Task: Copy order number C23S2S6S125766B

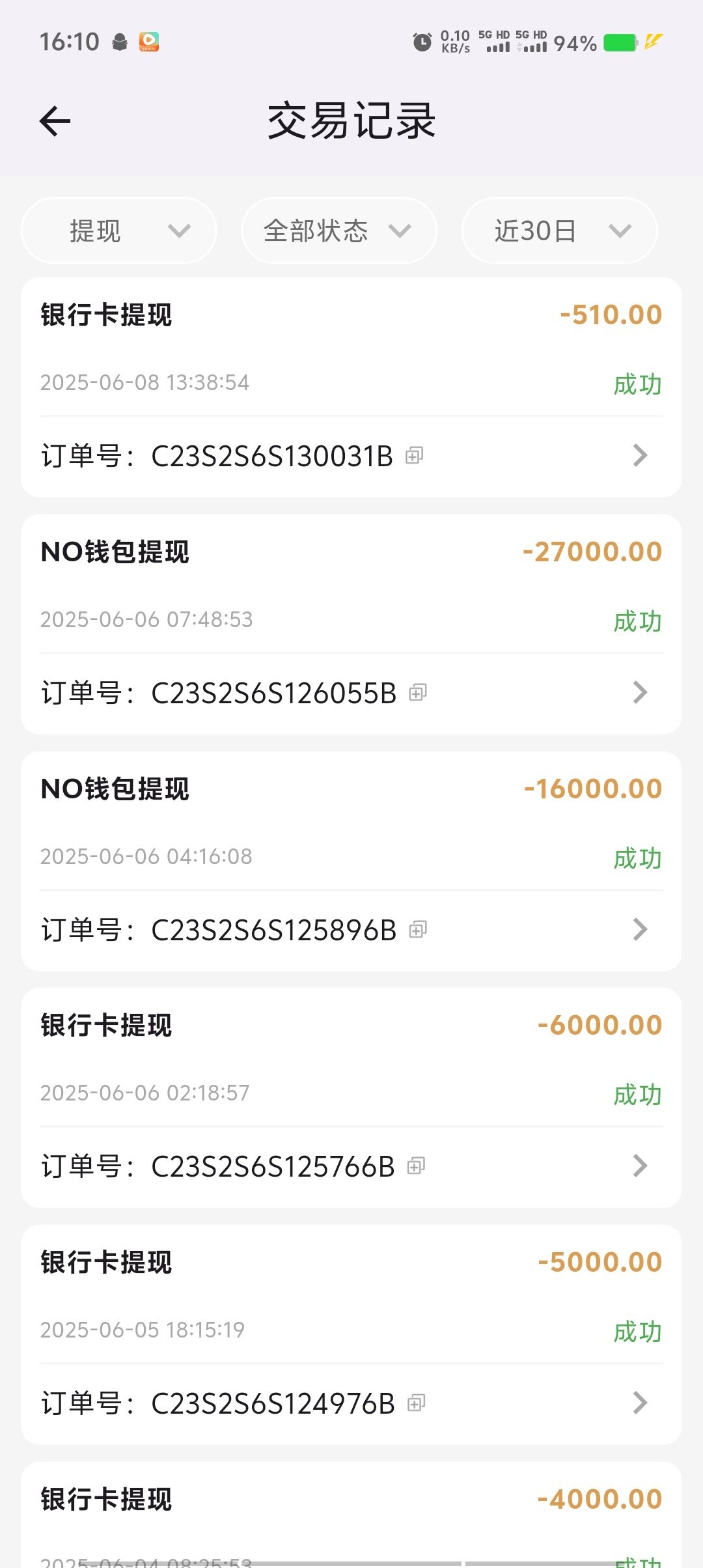Action: (416, 1166)
